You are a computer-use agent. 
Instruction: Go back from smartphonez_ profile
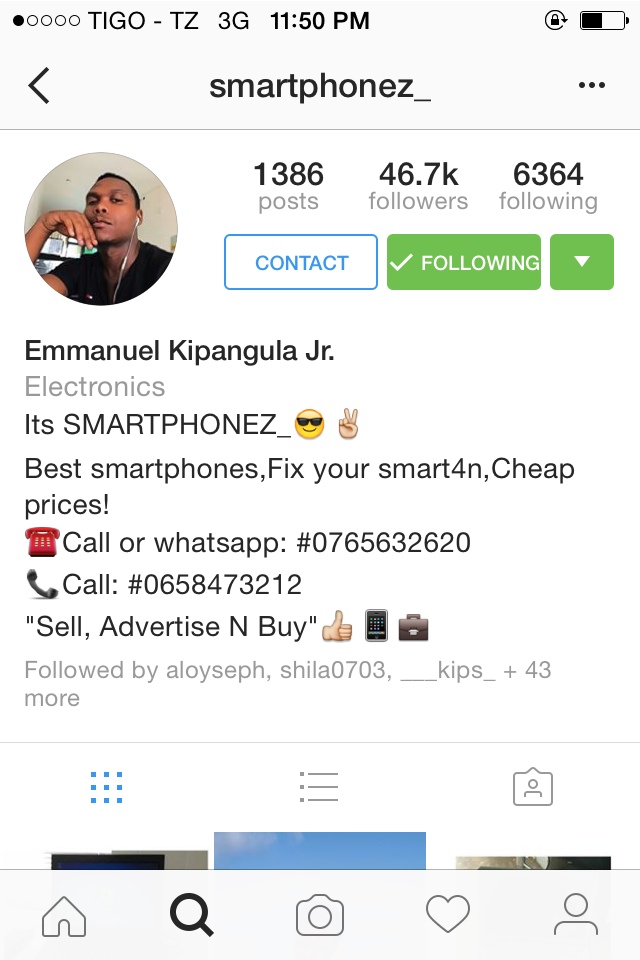pyautogui.click(x=39, y=86)
